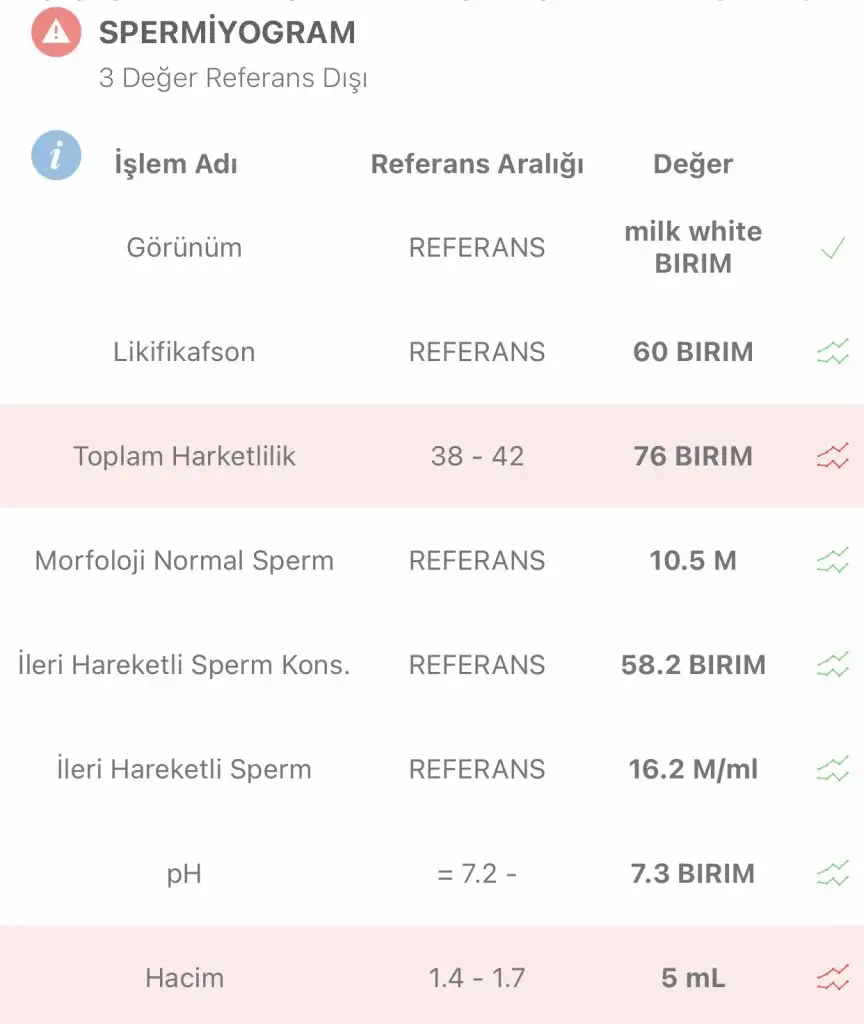
Task: Tap trend icon for İleri Hareketli Sperm Kons.
Action: point(832,665)
